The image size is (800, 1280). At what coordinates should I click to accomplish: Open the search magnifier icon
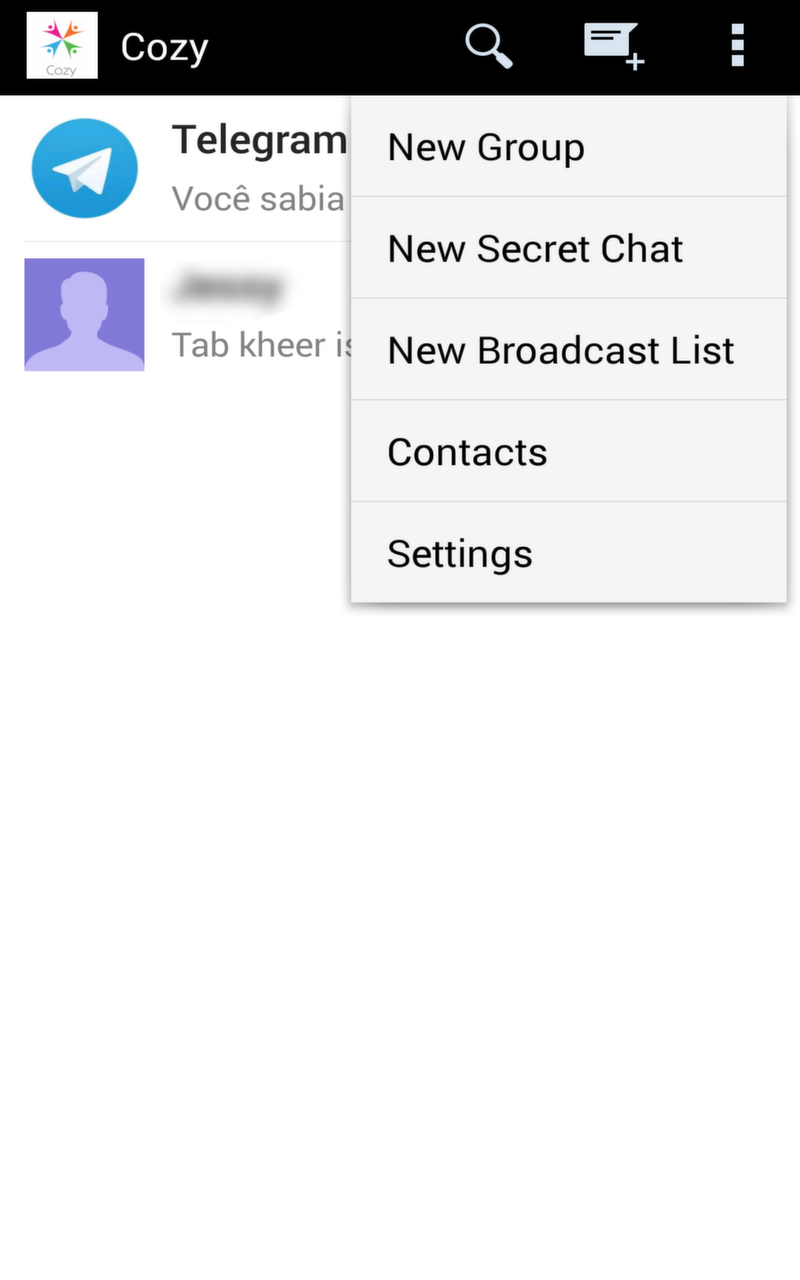pos(488,46)
